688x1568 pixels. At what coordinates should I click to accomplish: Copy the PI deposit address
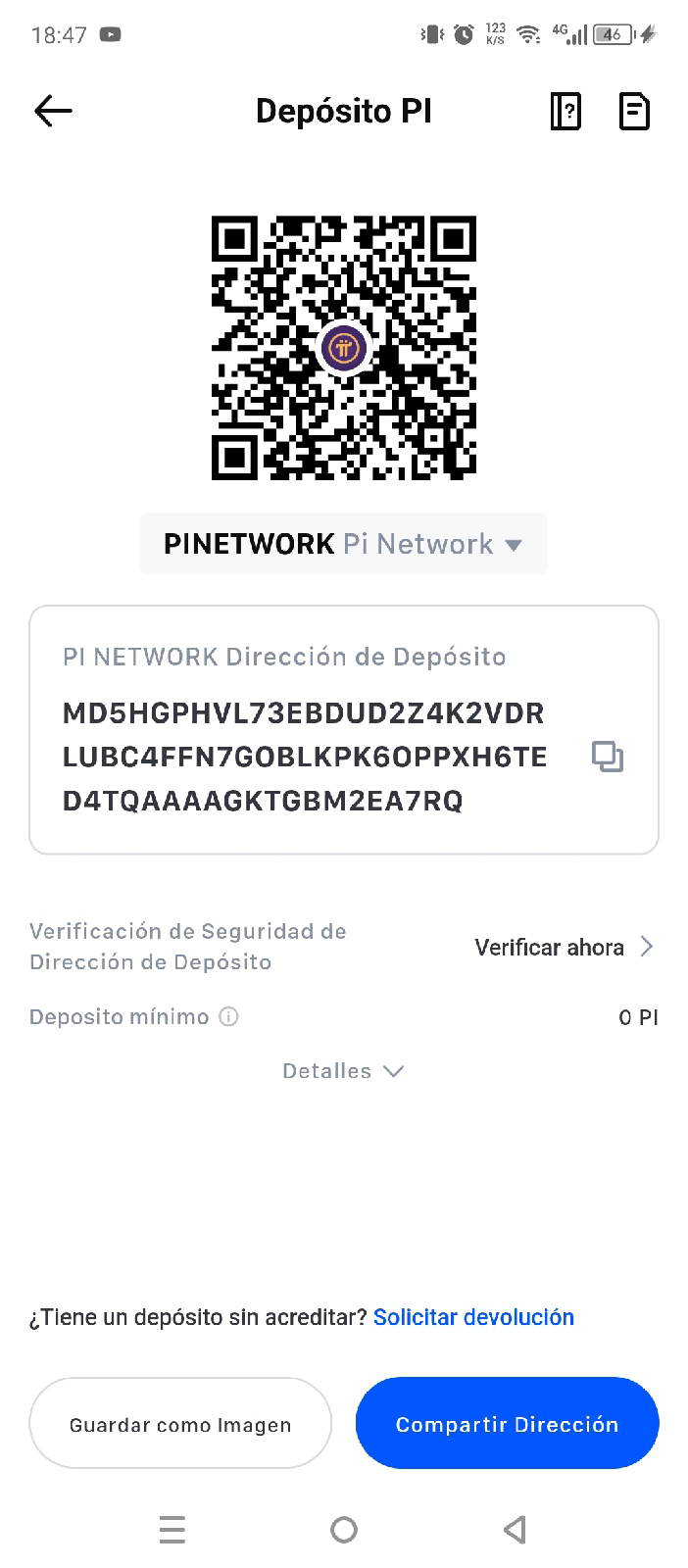(x=608, y=757)
